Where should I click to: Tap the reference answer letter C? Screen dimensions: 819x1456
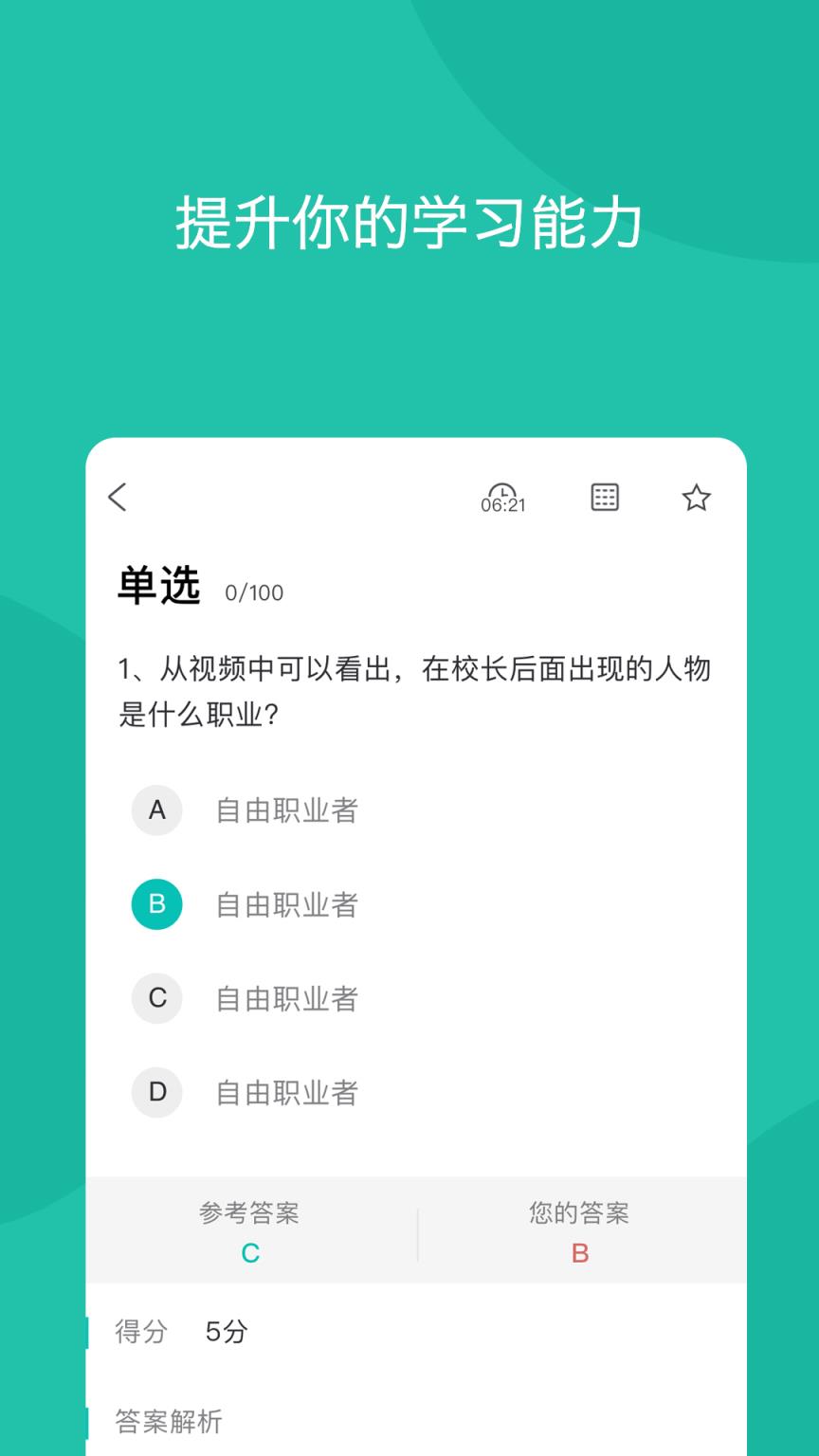tap(248, 1252)
